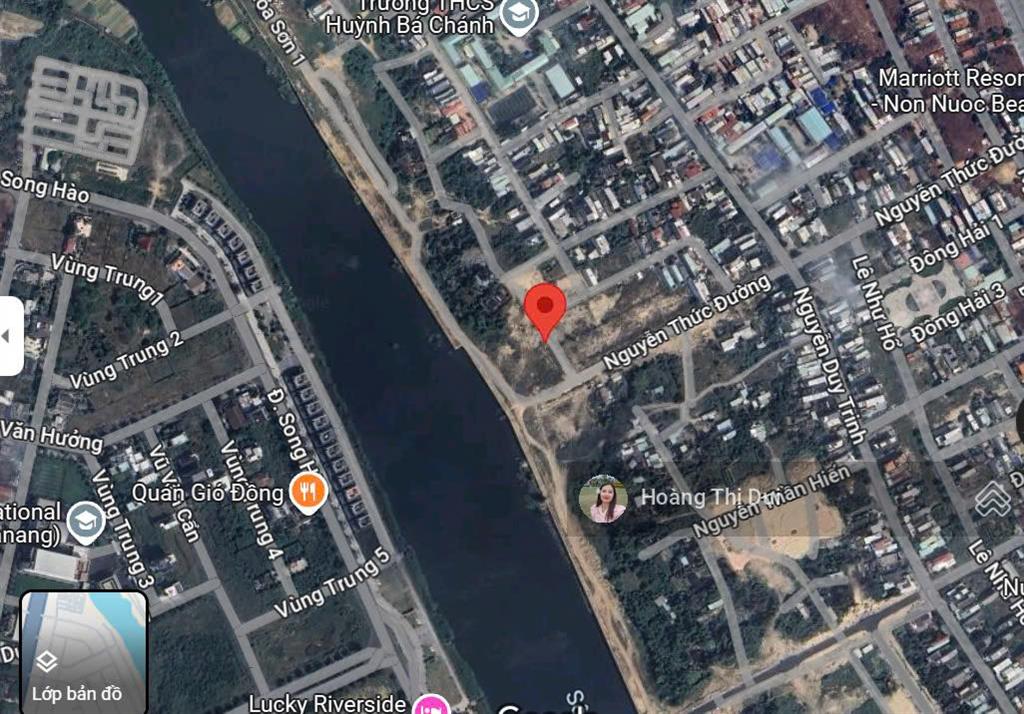Expand the collapsed side panel arrow
The width and height of the screenshot is (1024, 714).
(x=9, y=336)
